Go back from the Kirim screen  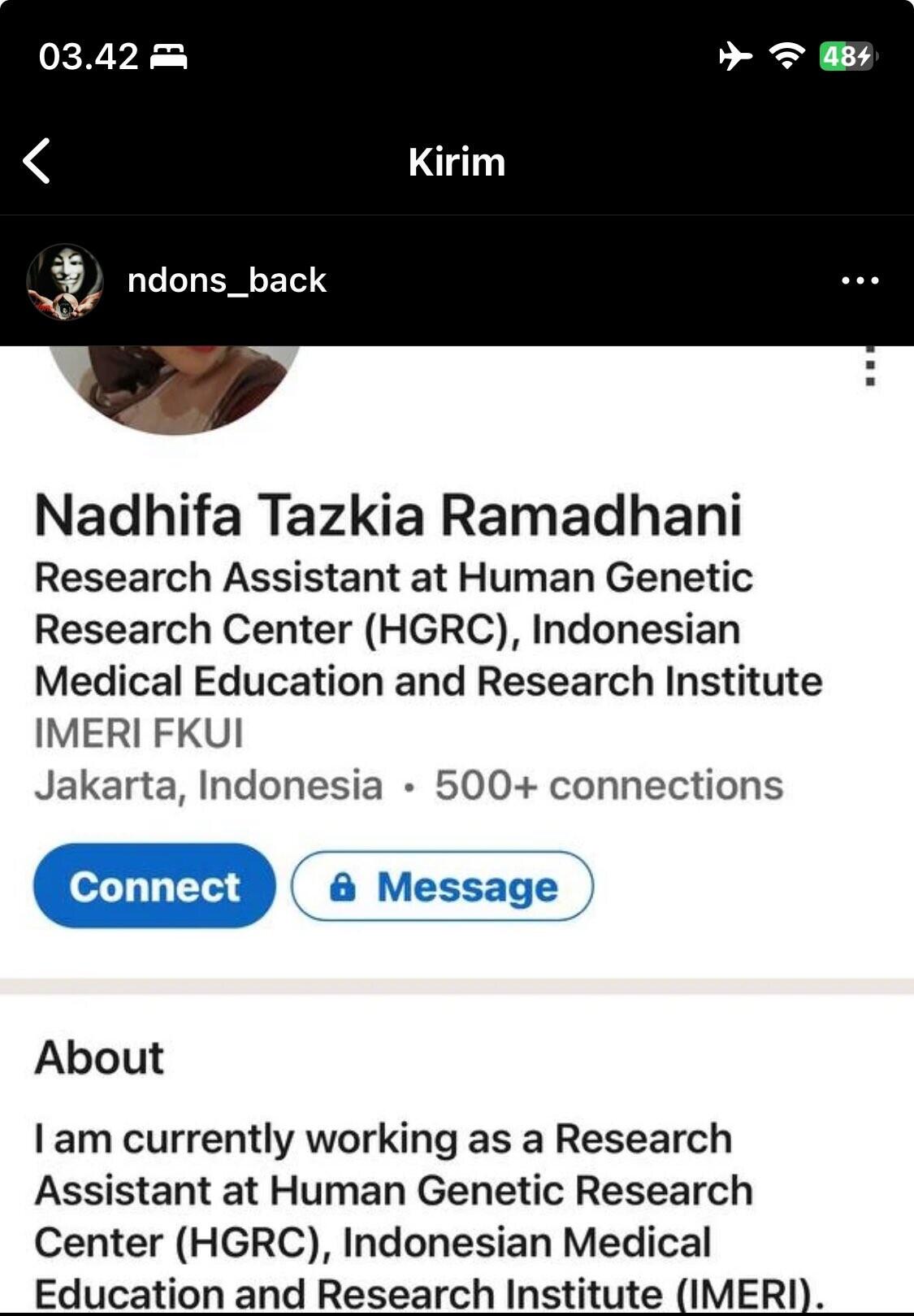[x=37, y=160]
